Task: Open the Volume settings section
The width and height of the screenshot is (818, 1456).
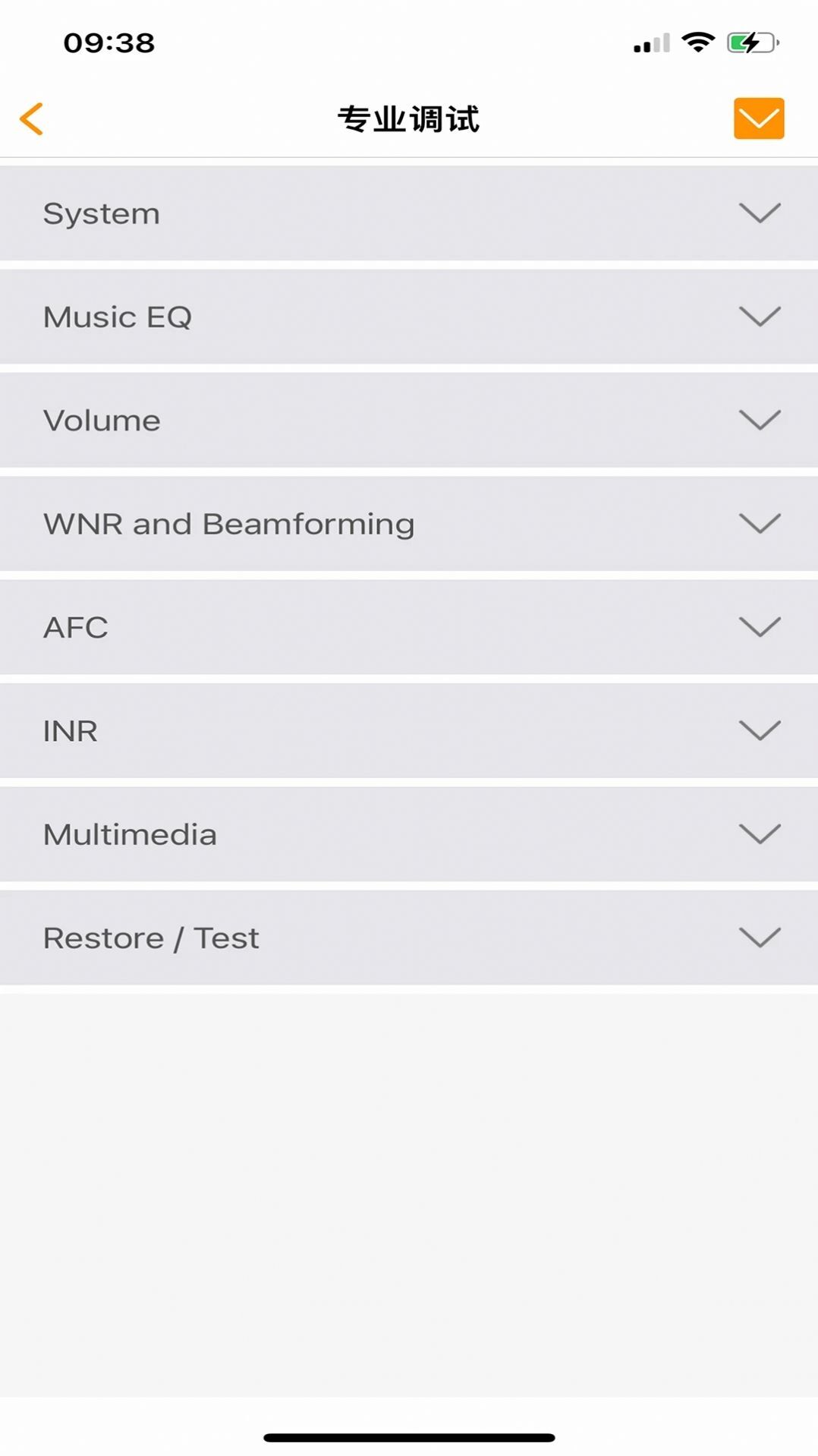Action: pos(408,420)
